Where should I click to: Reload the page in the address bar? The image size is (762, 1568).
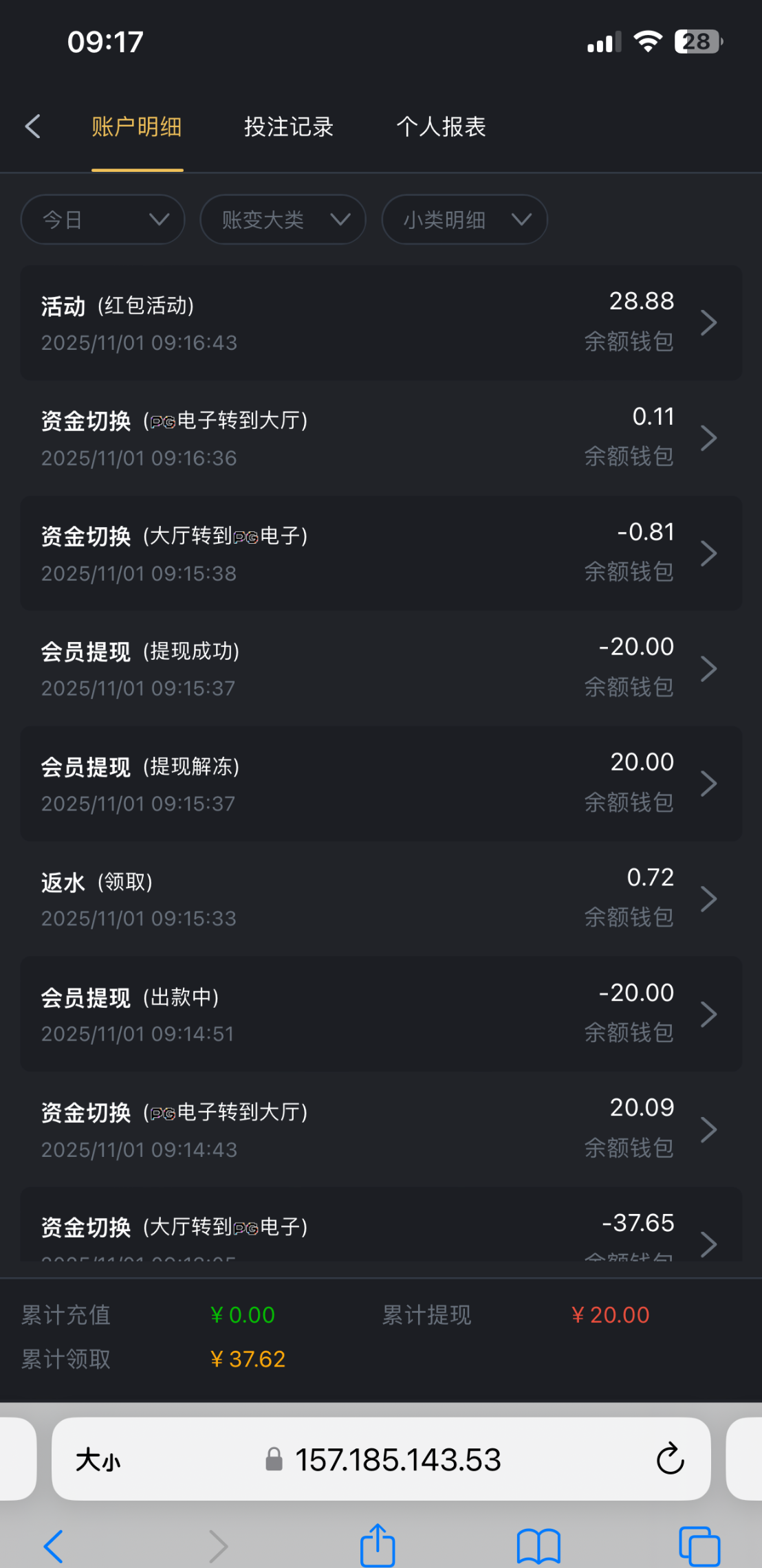pyautogui.click(x=670, y=1459)
